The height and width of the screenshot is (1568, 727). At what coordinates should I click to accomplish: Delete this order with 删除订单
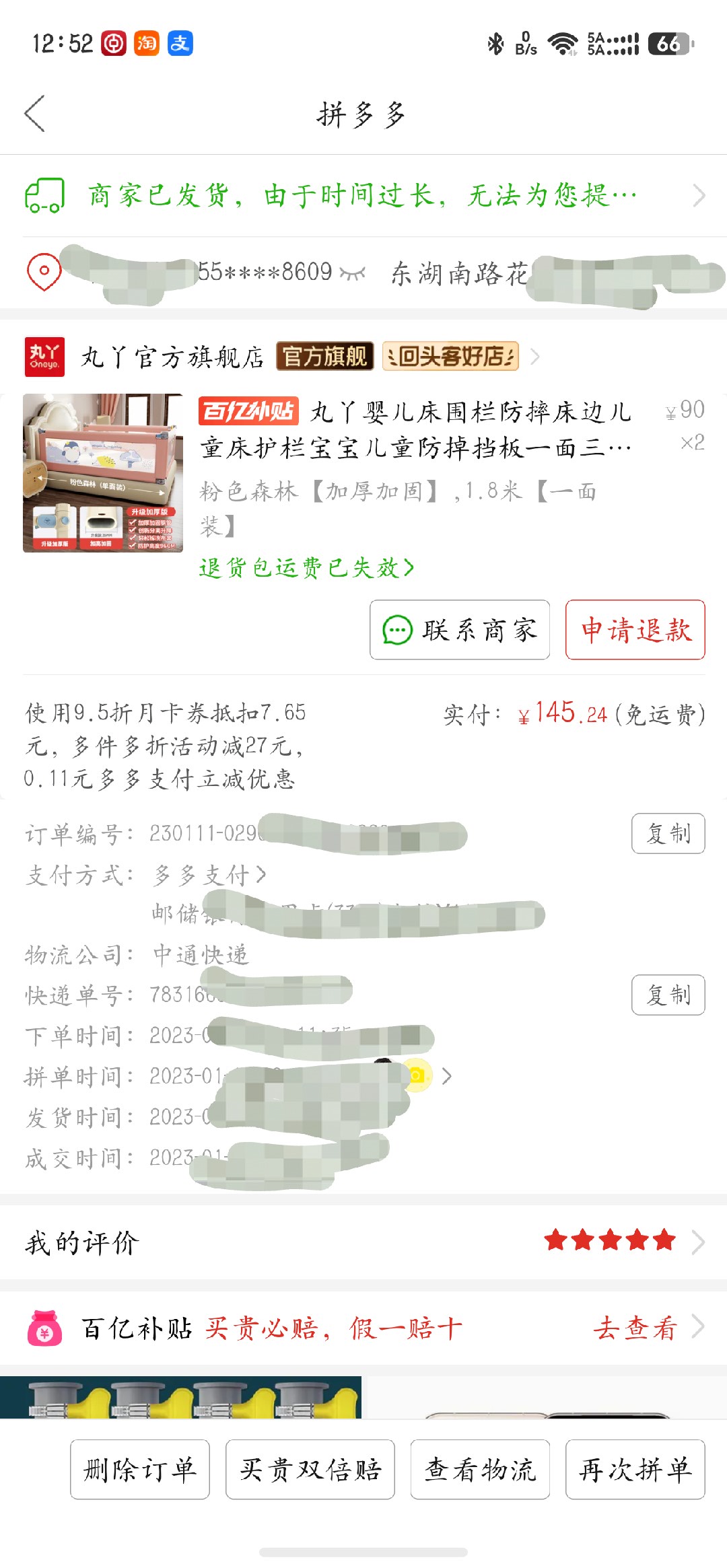click(140, 1470)
